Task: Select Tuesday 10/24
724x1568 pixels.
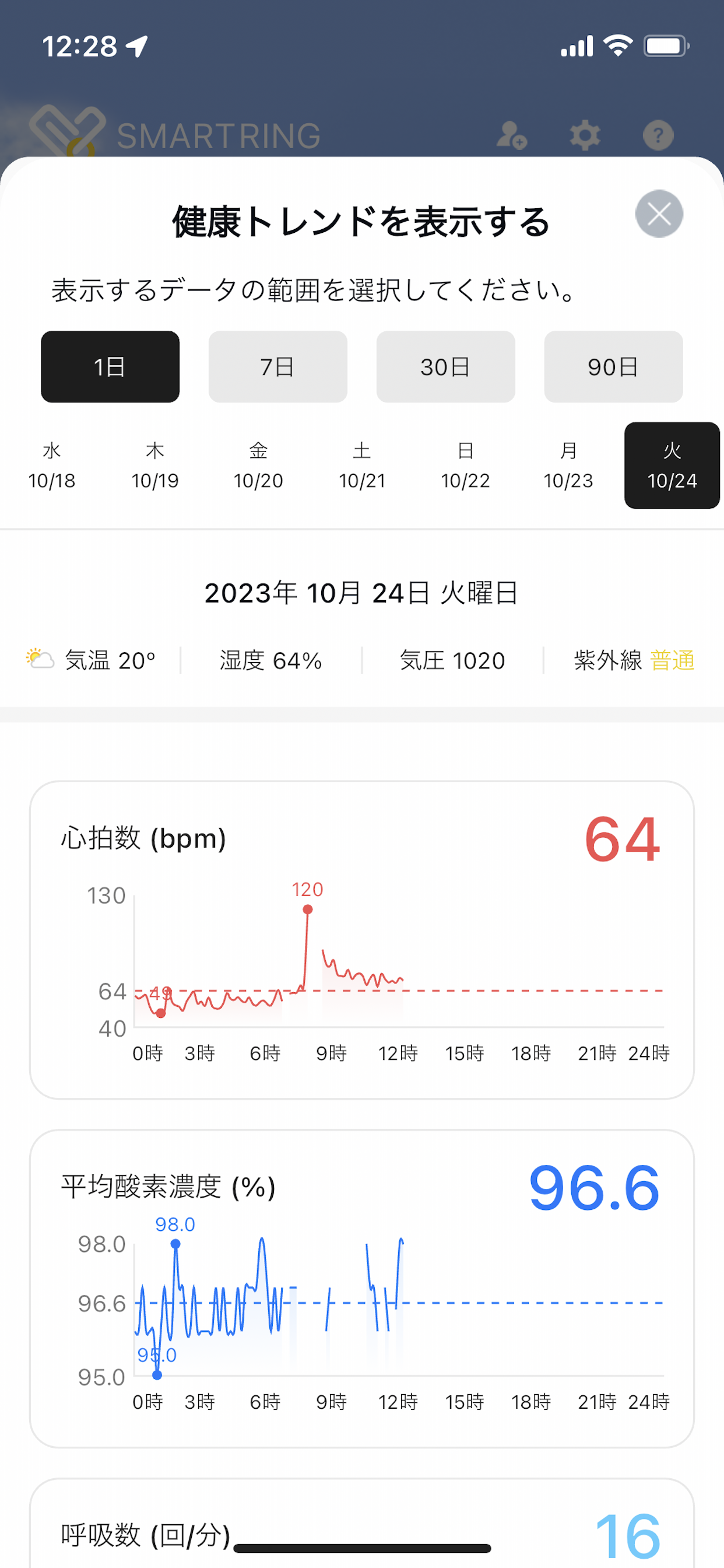Action: pos(672,466)
